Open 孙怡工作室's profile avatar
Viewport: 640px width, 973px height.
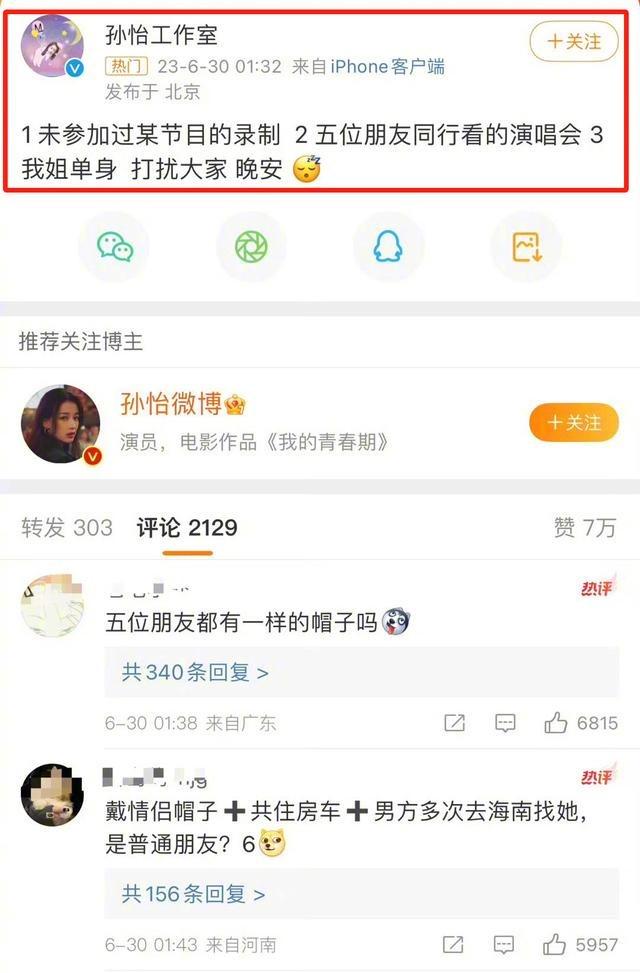(x=52, y=46)
